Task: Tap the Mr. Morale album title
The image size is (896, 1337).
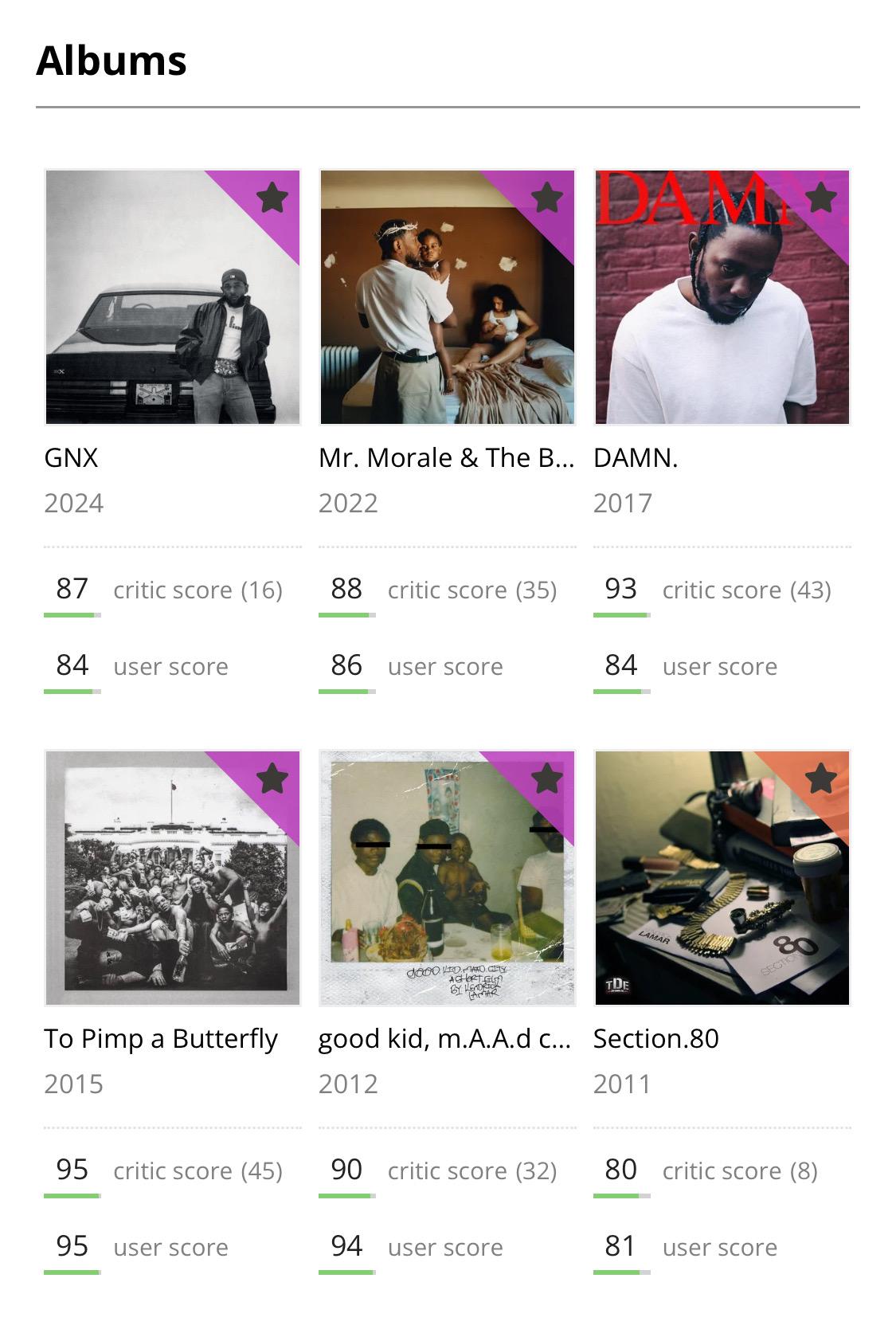Action: [x=446, y=458]
